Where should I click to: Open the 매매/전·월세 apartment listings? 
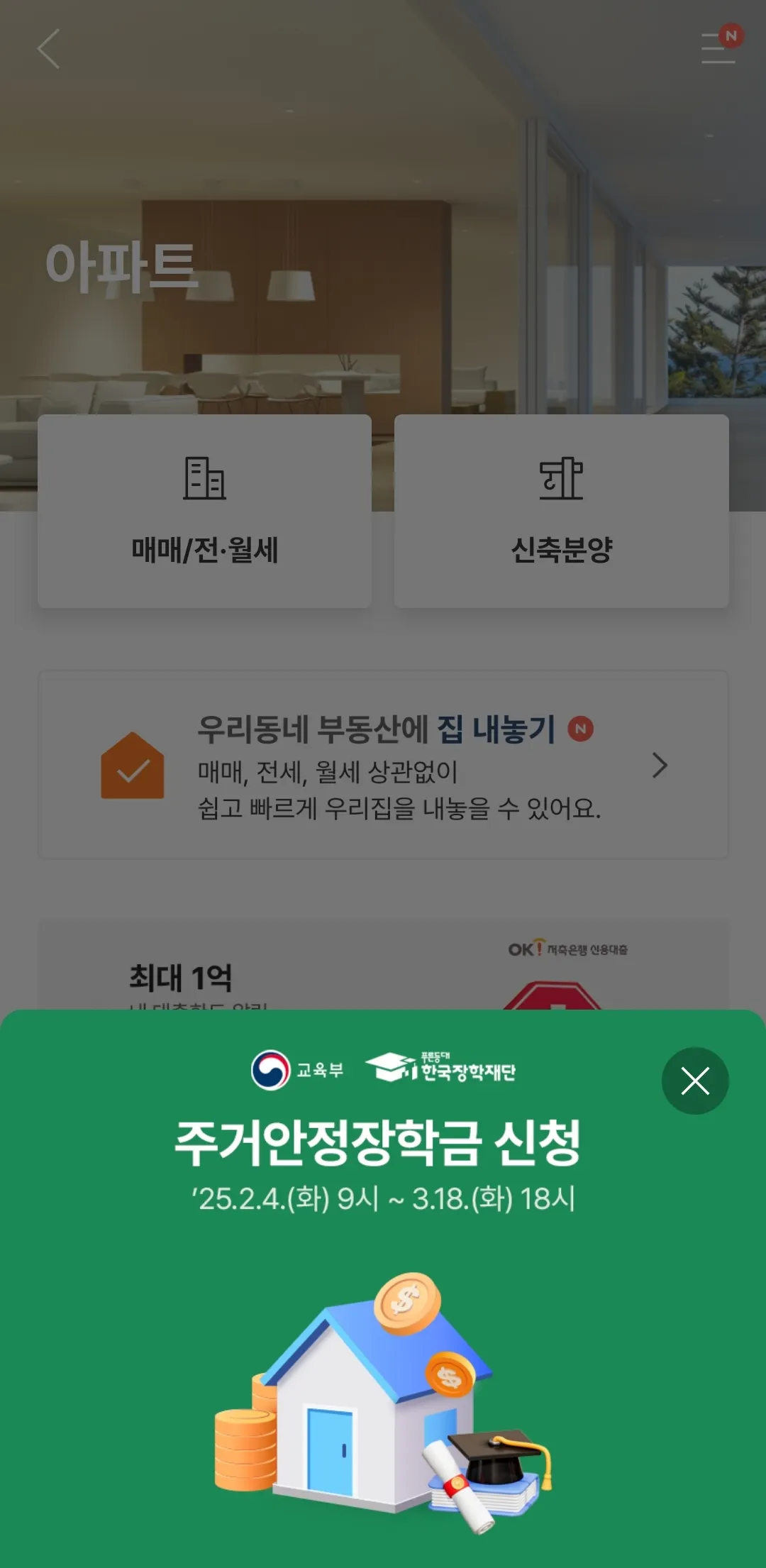pyautogui.click(x=204, y=511)
